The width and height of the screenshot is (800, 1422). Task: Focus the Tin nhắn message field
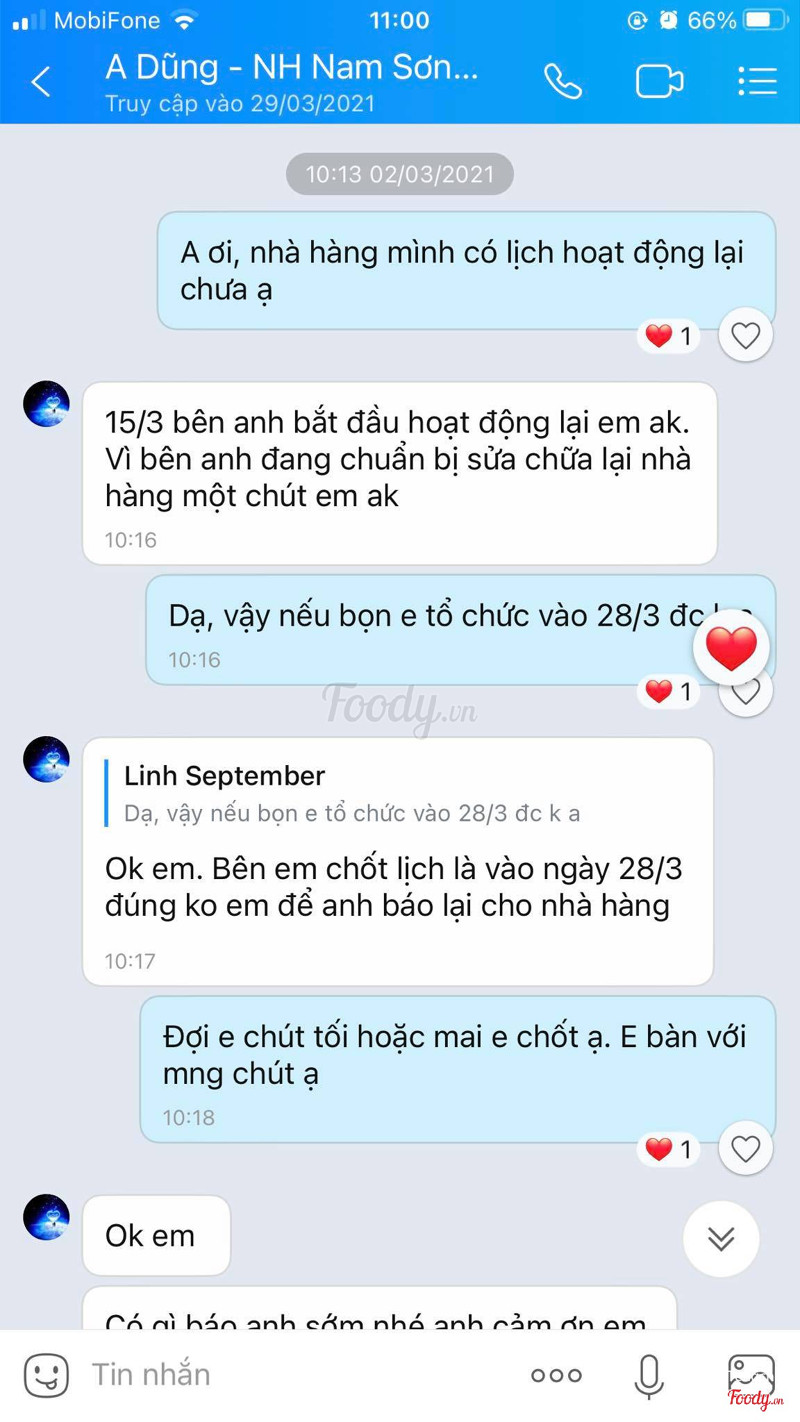[290, 1375]
